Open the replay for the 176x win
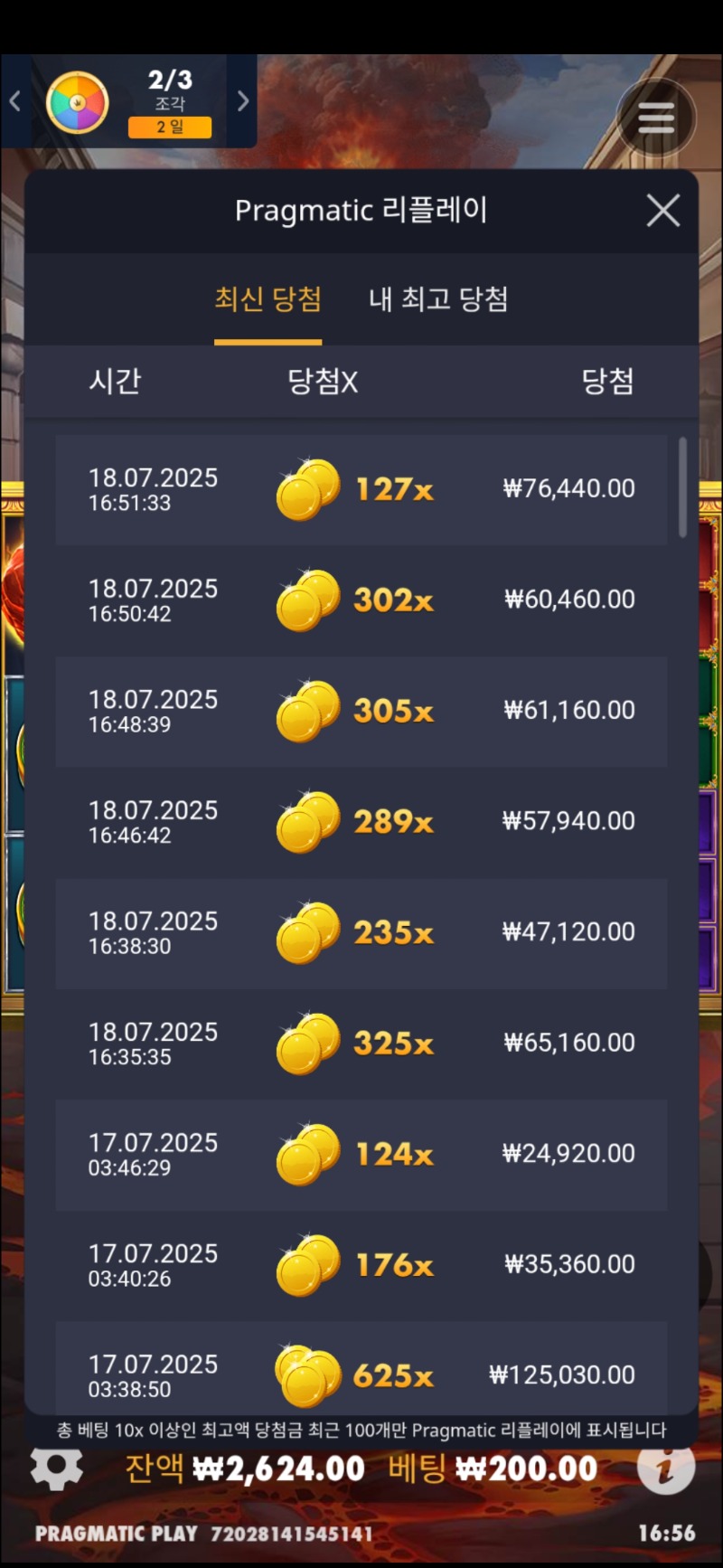Screen dimensions: 723x1568 click(361, 1265)
